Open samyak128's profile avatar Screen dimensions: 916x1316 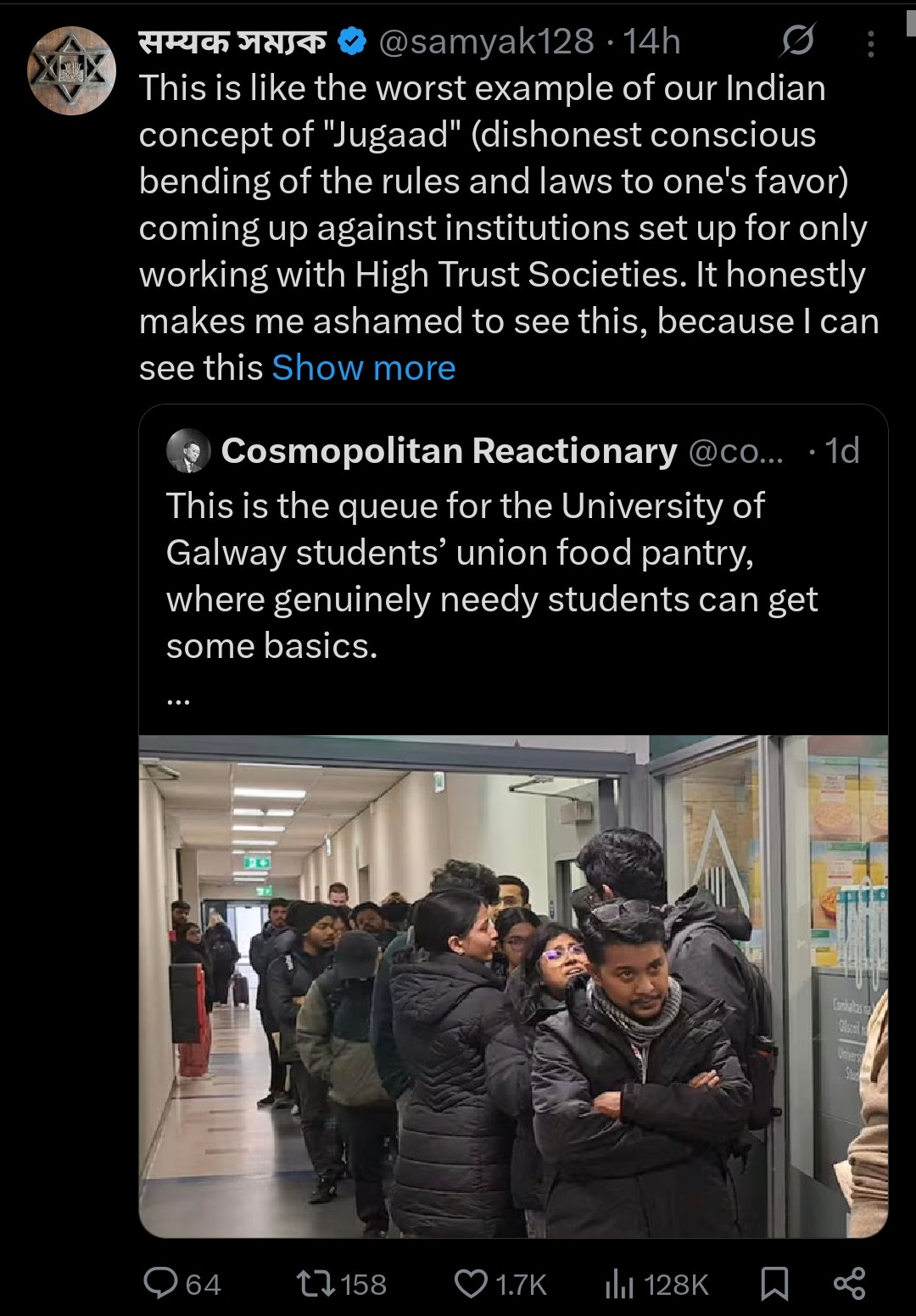coord(71,71)
